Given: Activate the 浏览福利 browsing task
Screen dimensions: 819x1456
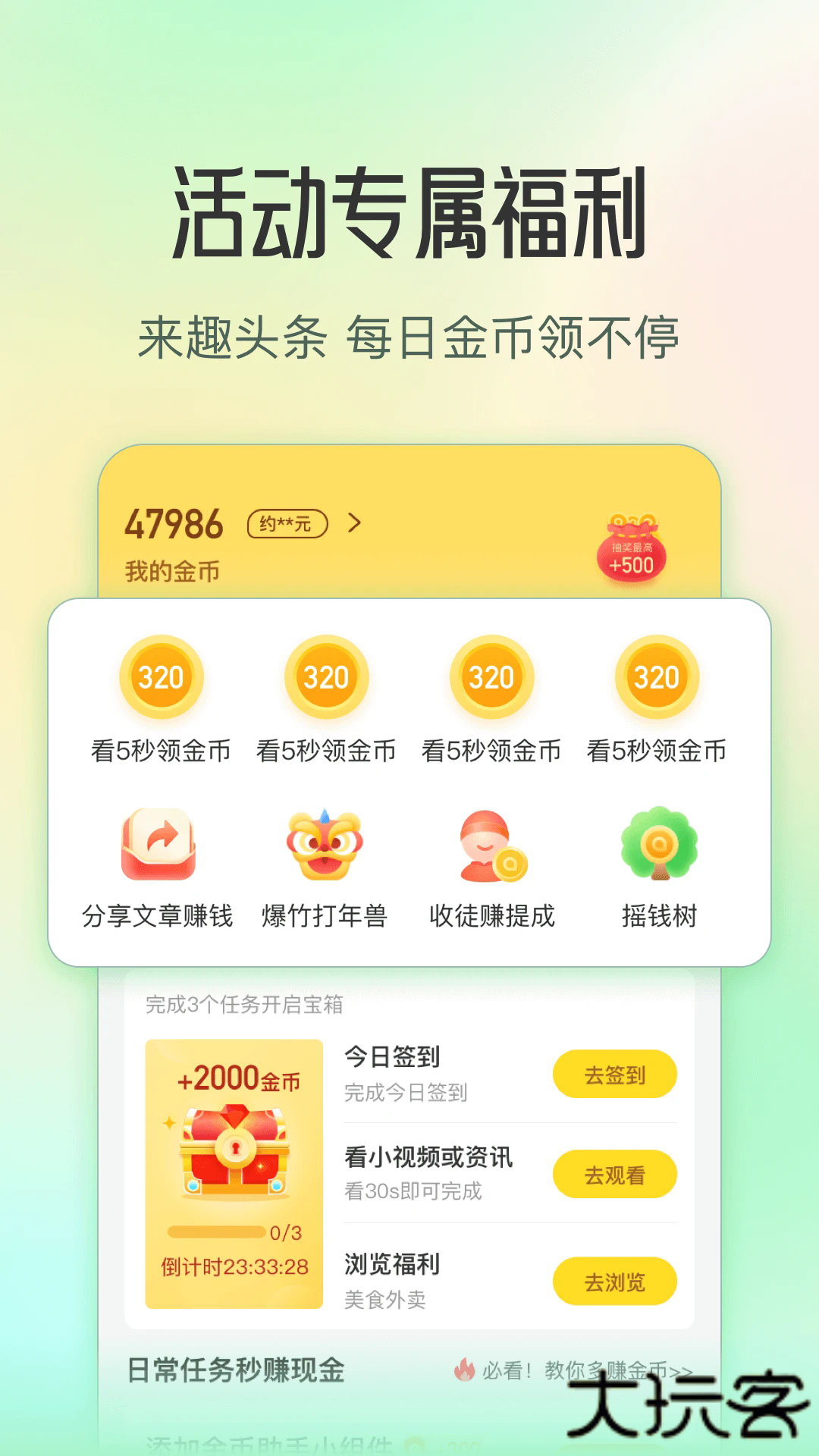Looking at the screenshot, I should (614, 1280).
